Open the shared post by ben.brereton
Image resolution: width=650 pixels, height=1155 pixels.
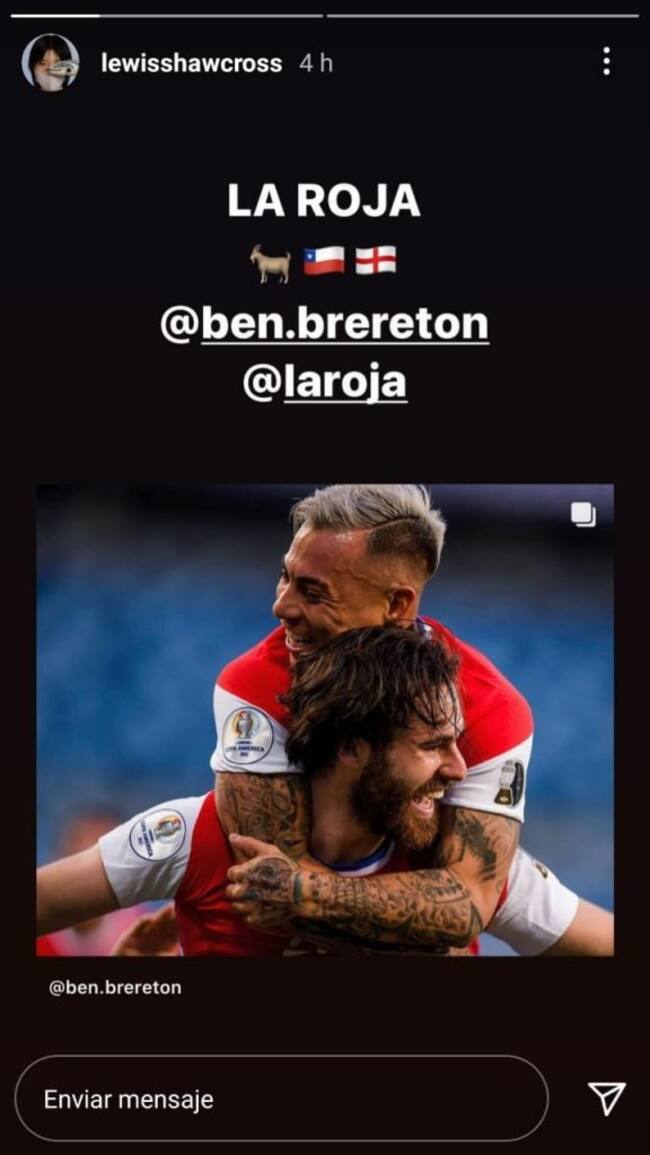[x=325, y=720]
